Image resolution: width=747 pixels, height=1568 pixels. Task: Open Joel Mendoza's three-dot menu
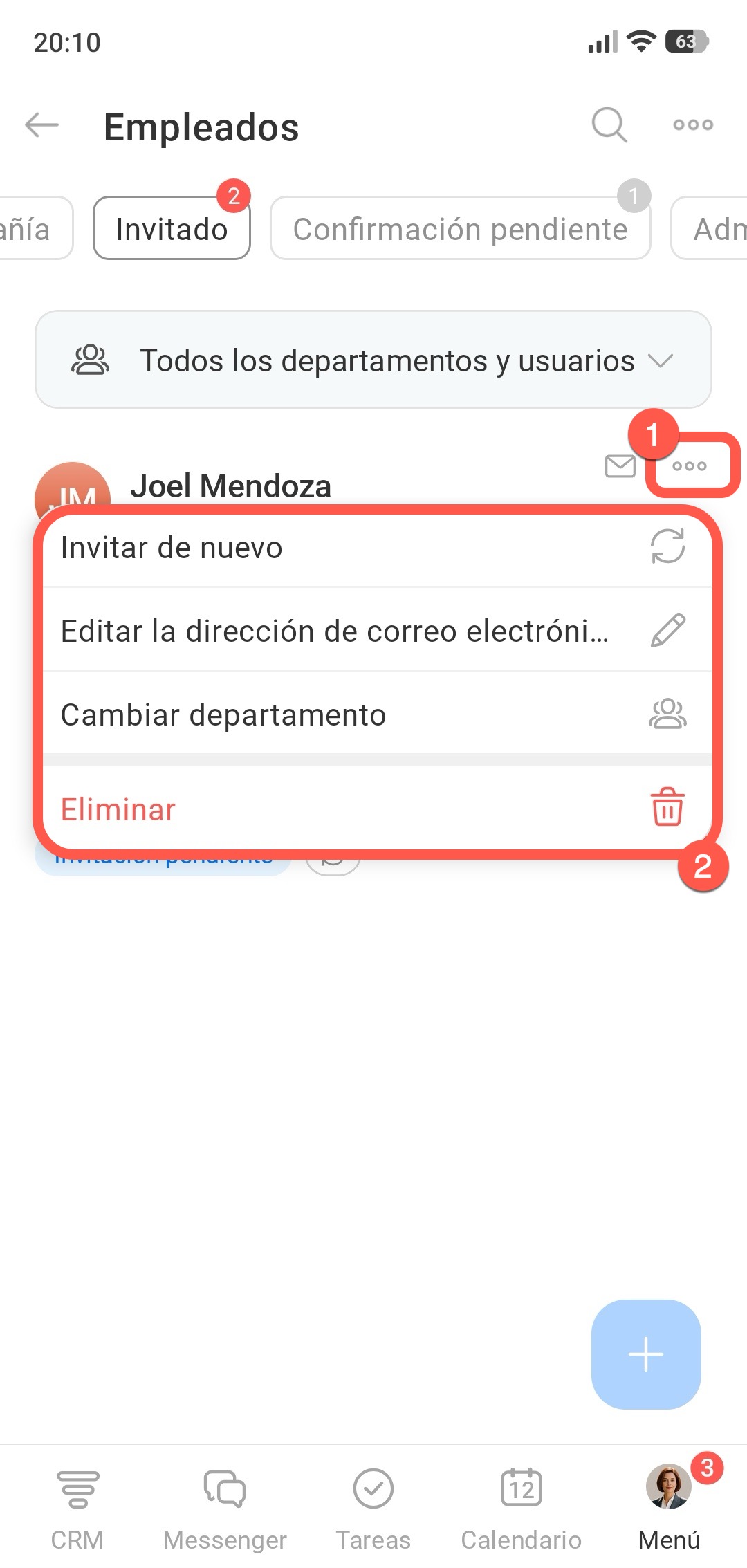[x=690, y=466]
